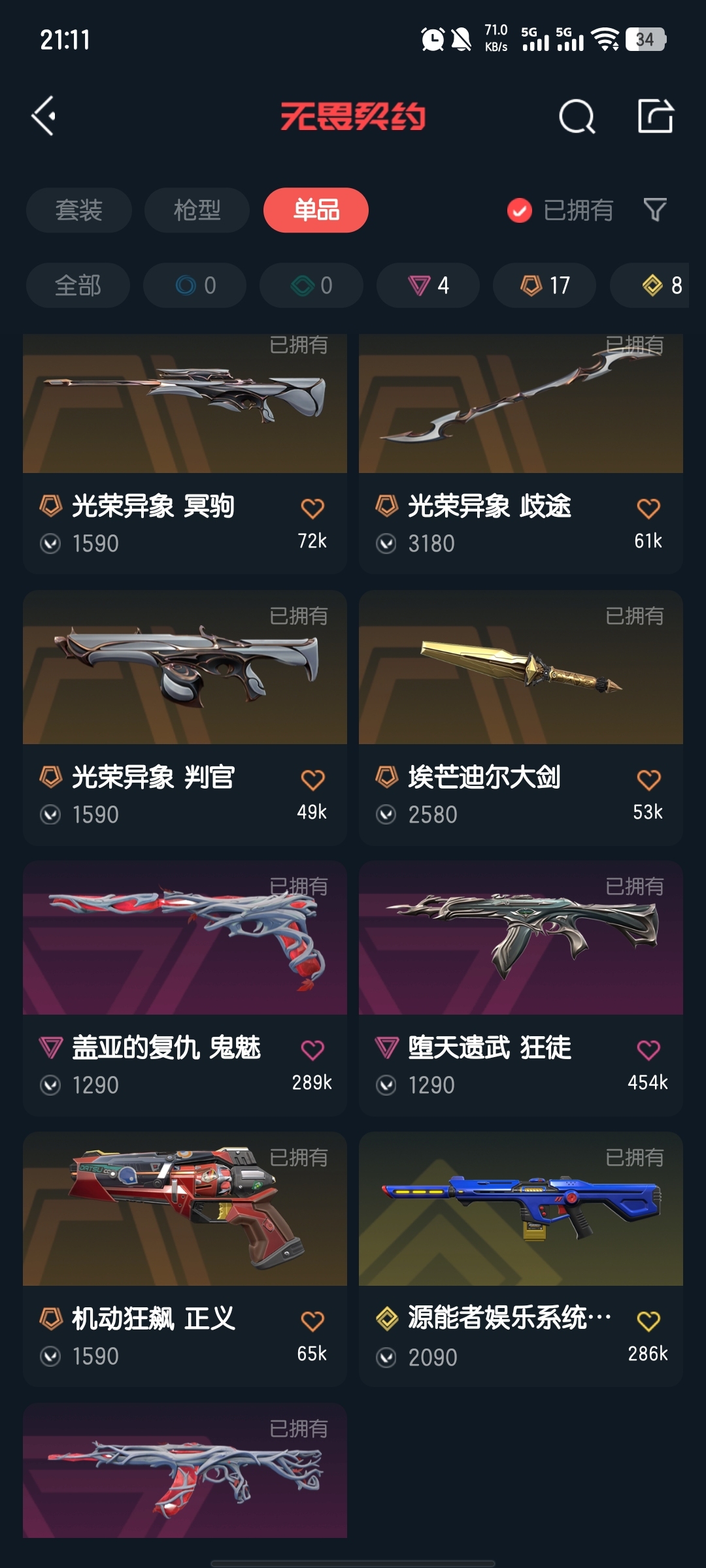The width and height of the screenshot is (706, 1568).
Task: Switch to the 枪型 tab
Action: (197, 210)
